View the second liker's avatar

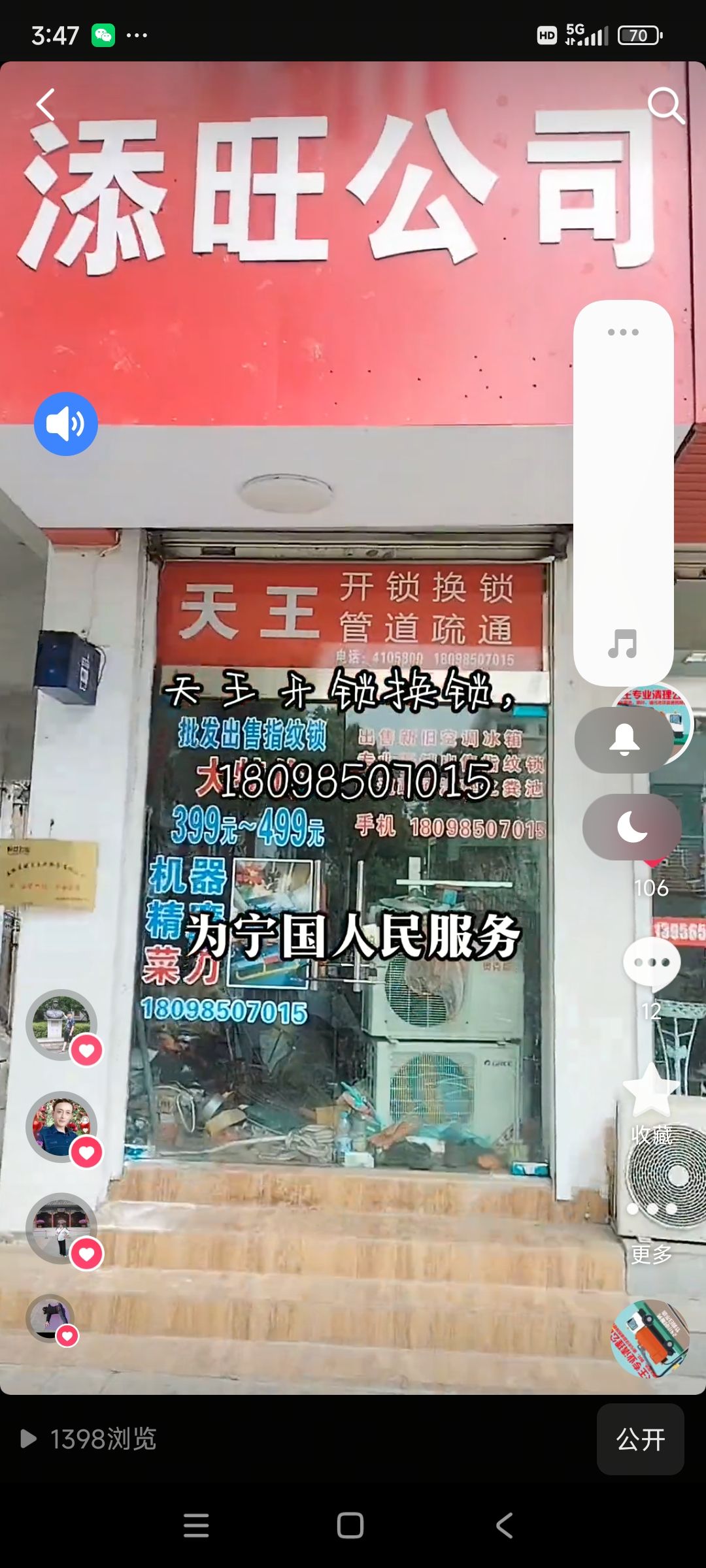(x=61, y=1126)
